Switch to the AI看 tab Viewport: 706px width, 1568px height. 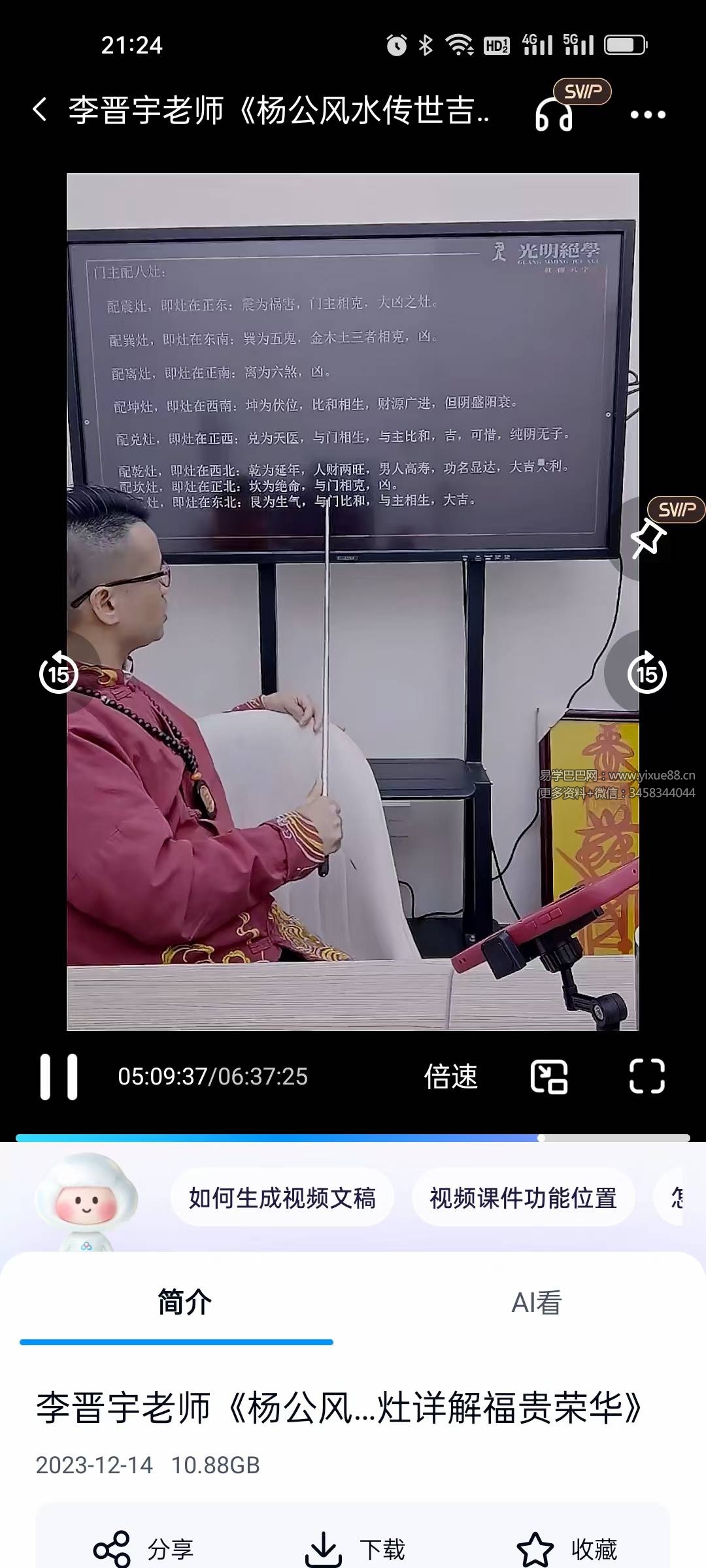coord(536,1303)
